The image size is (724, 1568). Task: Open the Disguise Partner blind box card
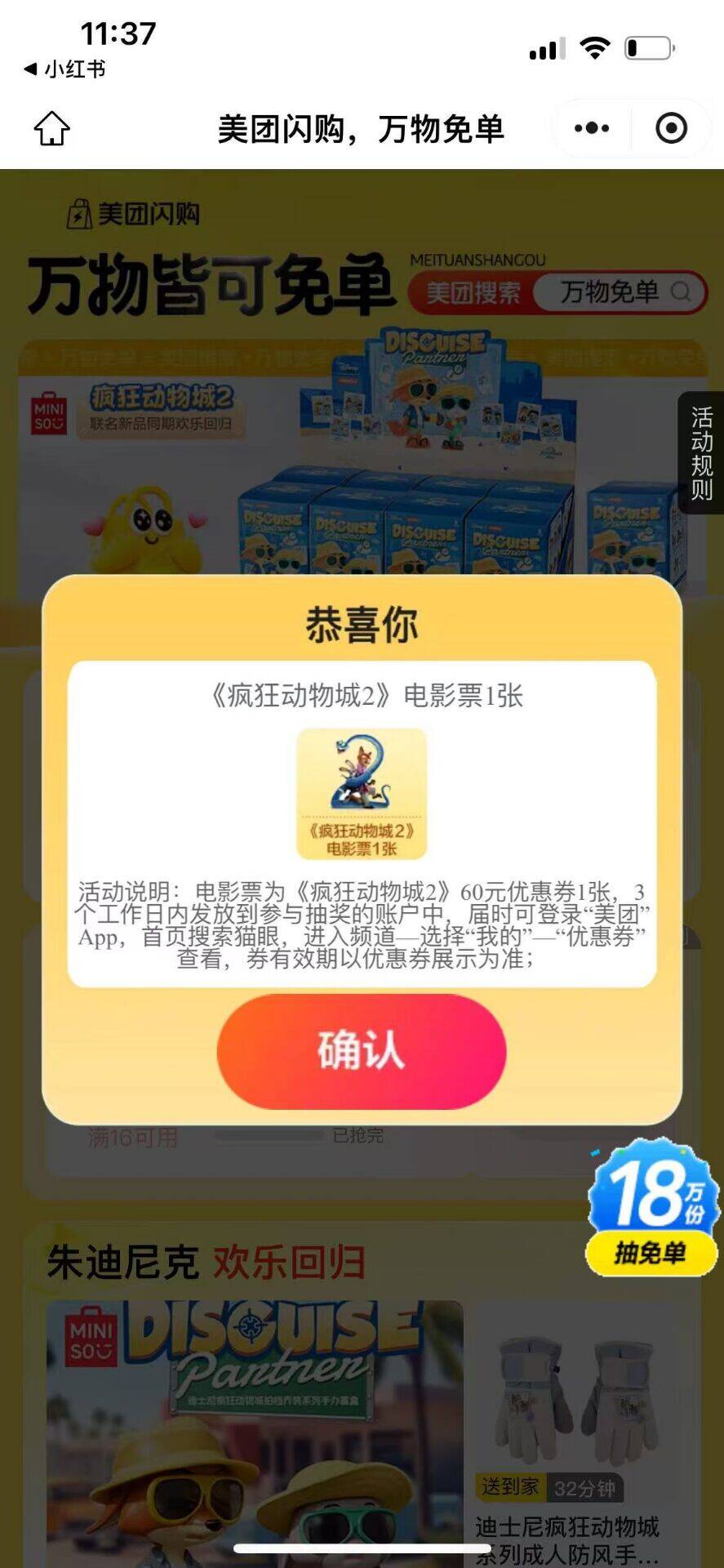coord(255,1429)
